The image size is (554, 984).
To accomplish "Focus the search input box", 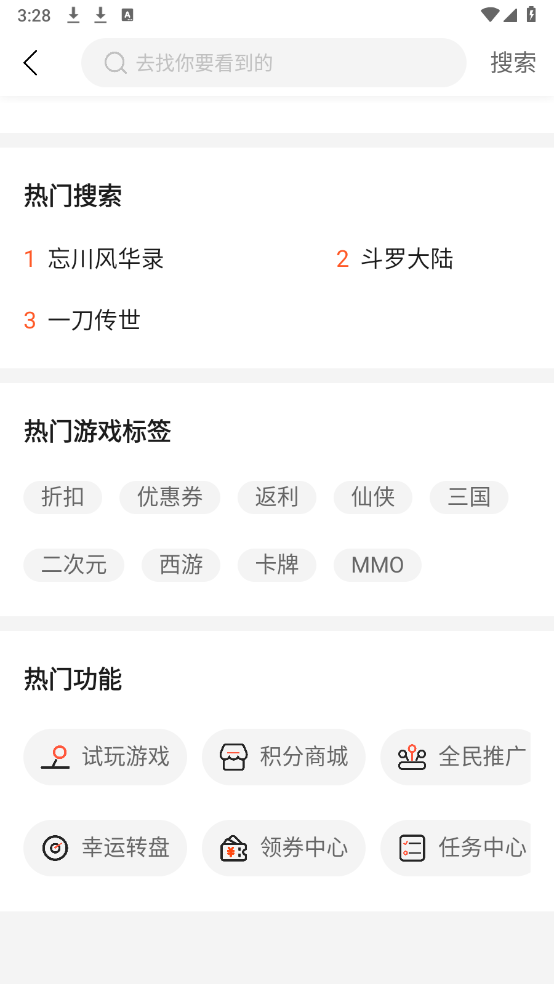I will (274, 63).
